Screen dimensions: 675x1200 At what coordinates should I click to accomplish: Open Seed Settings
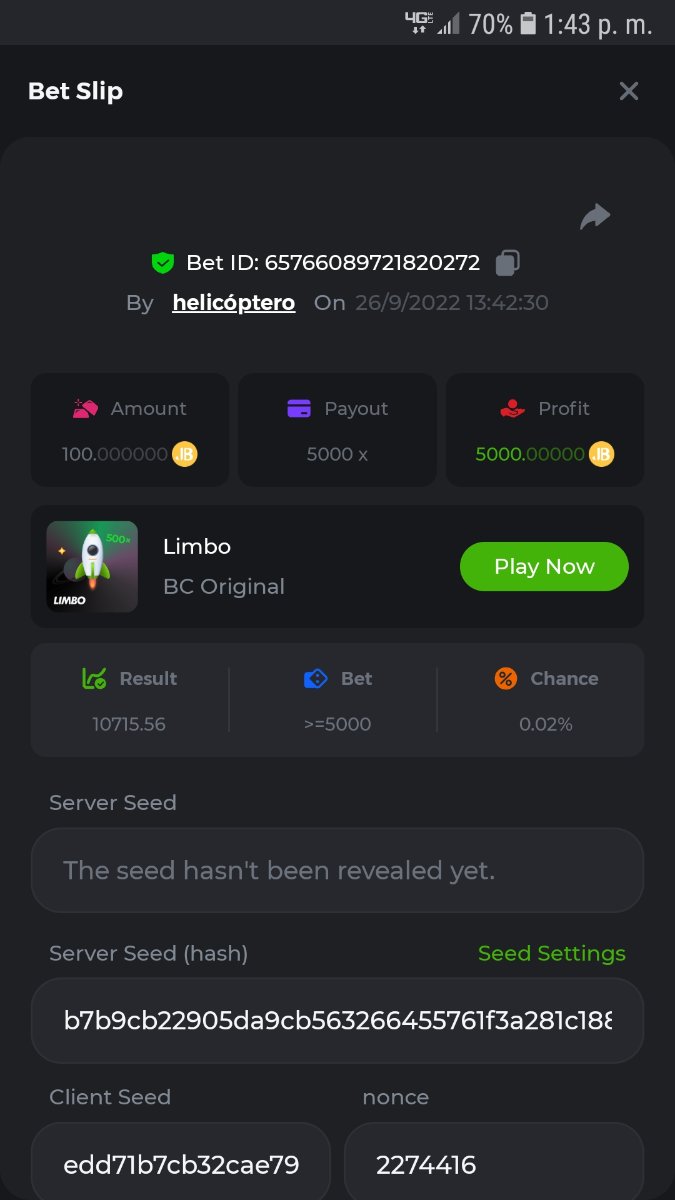click(x=551, y=953)
